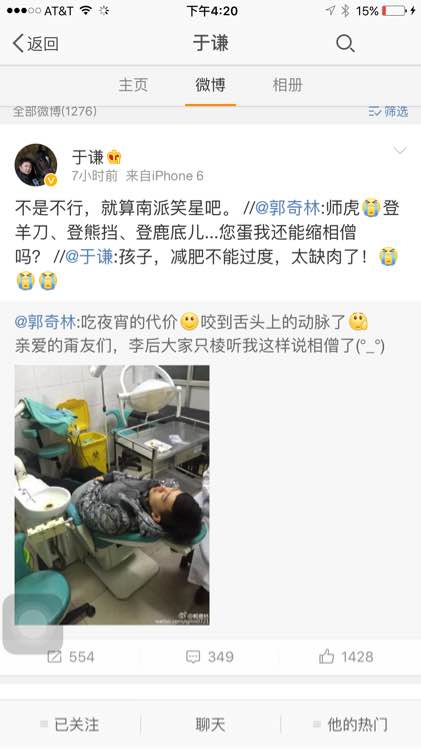Open the search magnifier icon

[x=344, y=44]
